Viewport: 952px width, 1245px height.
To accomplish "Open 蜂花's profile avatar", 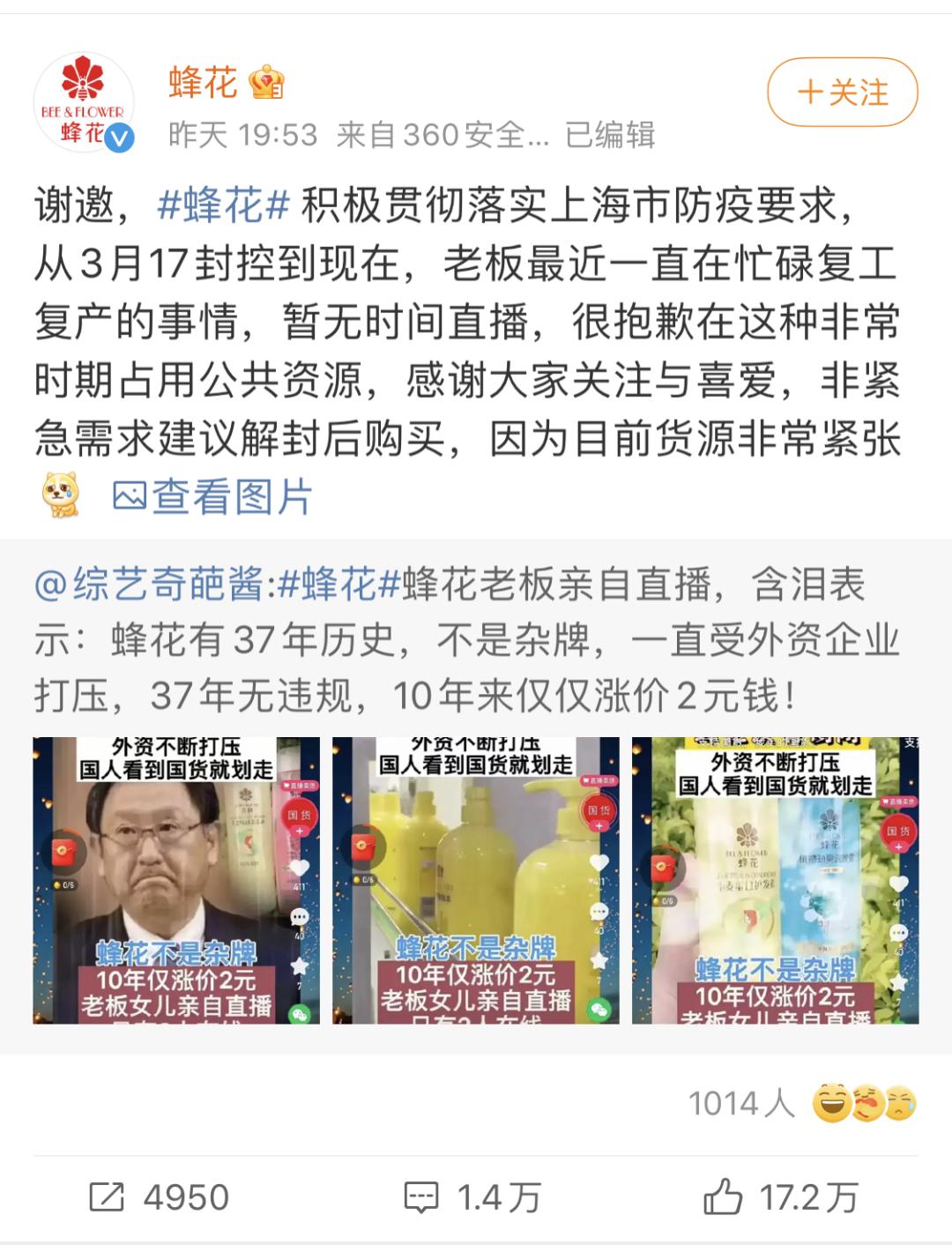I will pos(84,101).
